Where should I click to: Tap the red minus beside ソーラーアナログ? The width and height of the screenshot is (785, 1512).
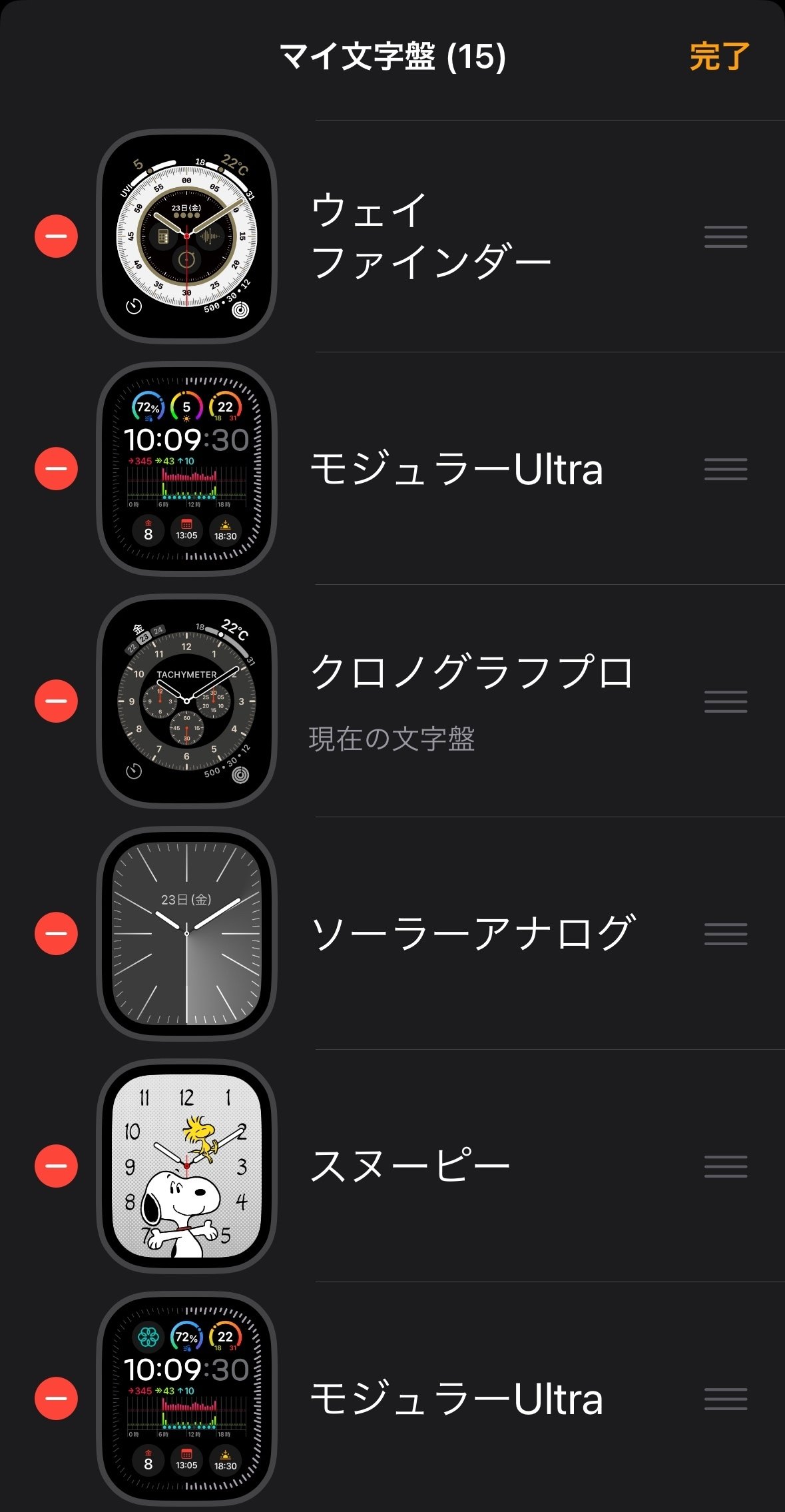[x=56, y=933]
